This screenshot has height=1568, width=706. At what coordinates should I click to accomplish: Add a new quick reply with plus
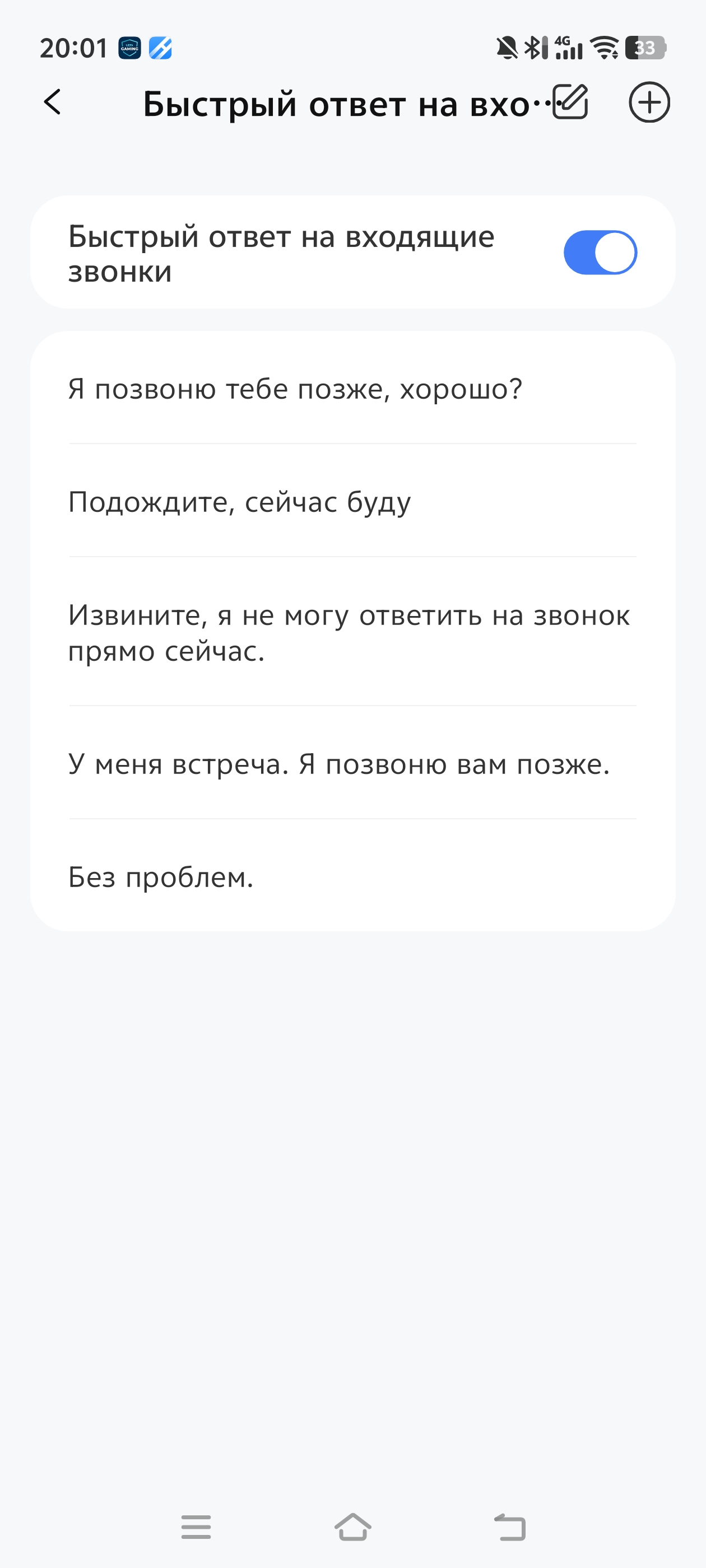tap(649, 102)
